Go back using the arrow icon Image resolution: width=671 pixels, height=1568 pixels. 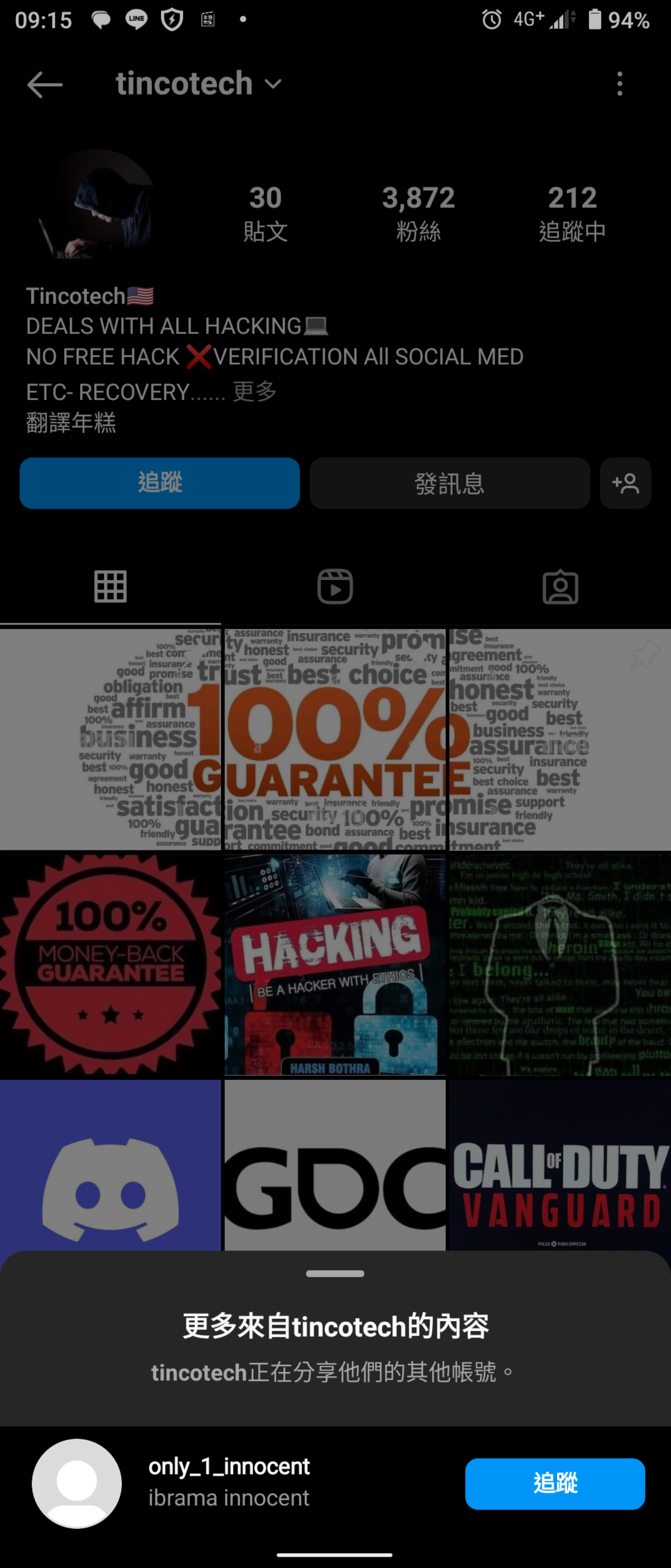(44, 84)
